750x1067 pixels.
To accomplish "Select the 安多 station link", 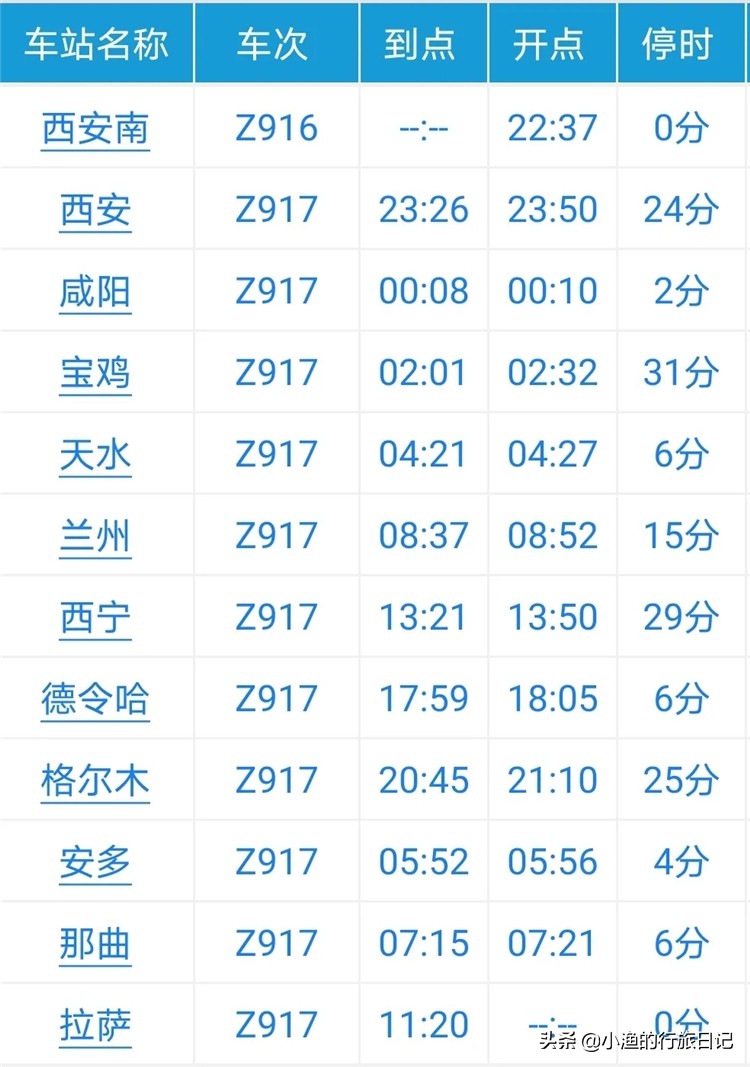I will (x=95, y=862).
